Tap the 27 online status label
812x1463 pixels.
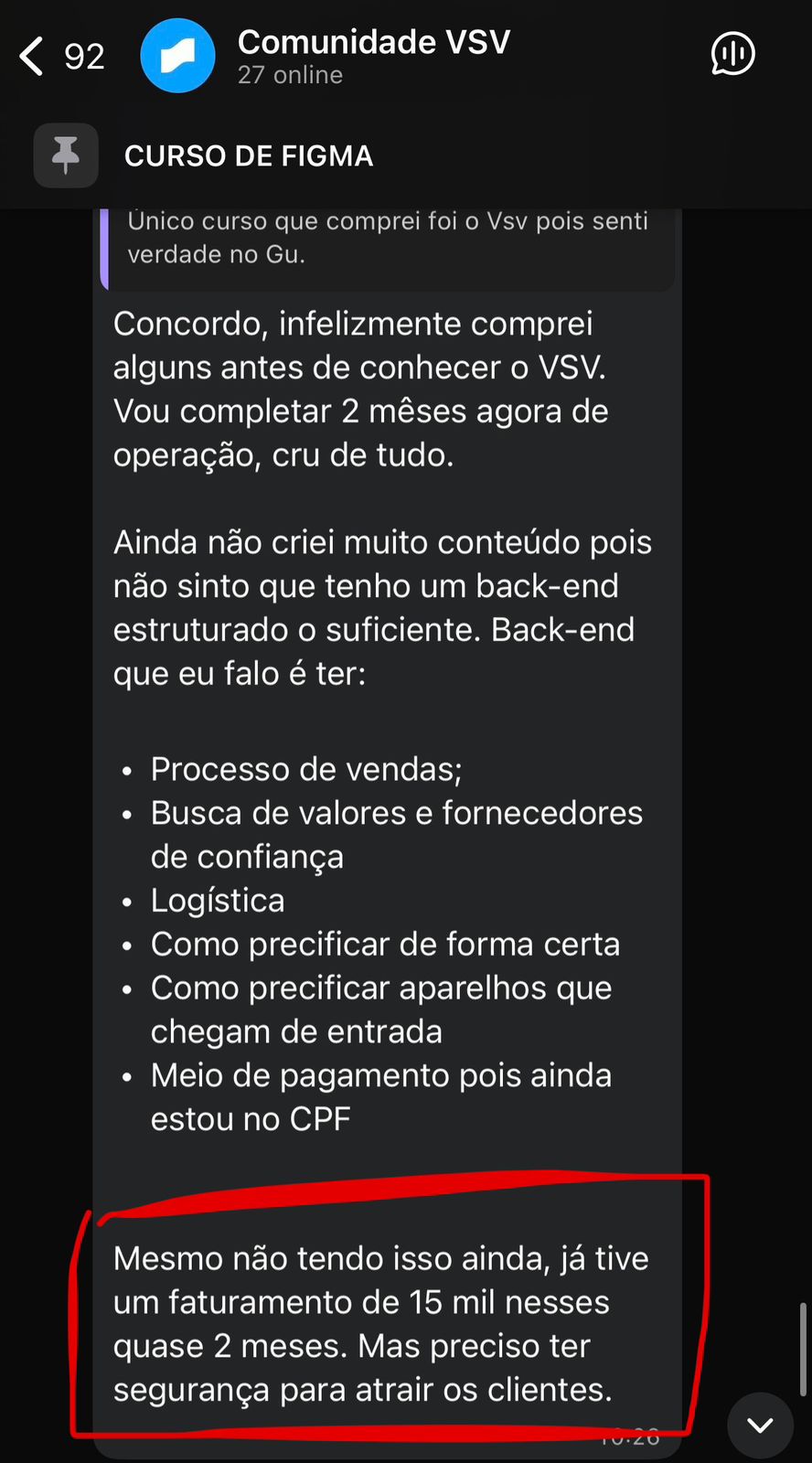[x=290, y=75]
